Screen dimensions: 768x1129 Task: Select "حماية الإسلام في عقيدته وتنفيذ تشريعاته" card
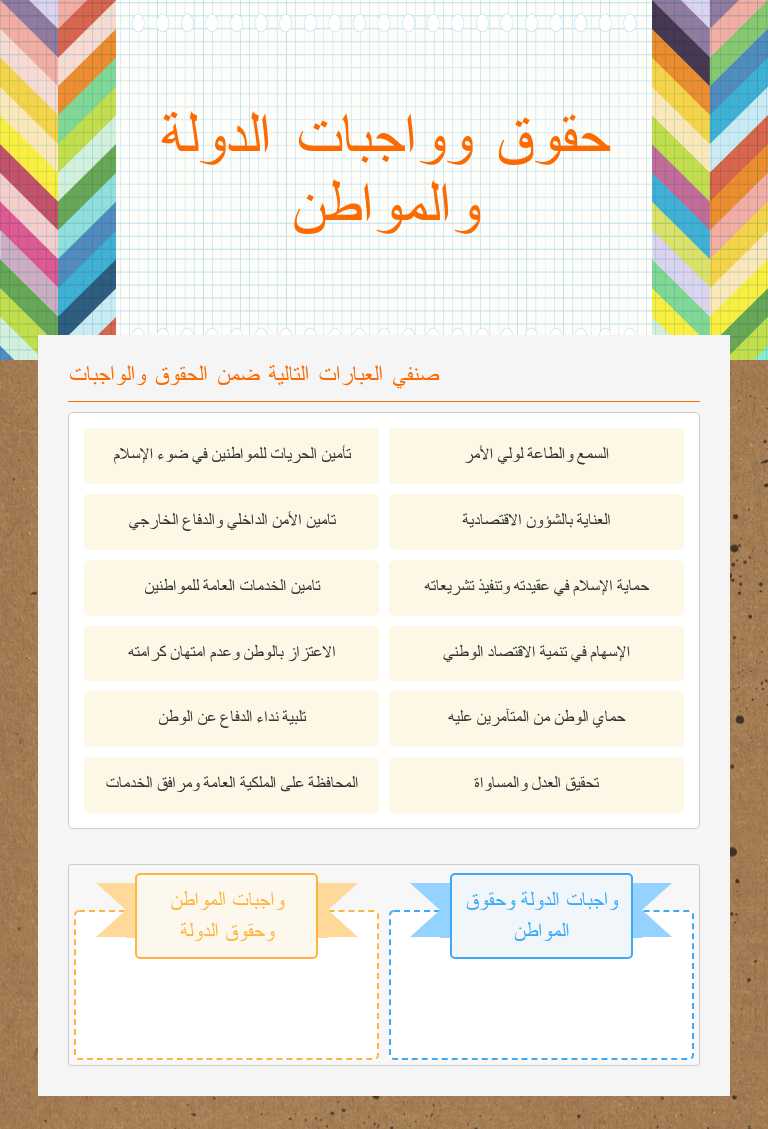pyautogui.click(x=537, y=586)
